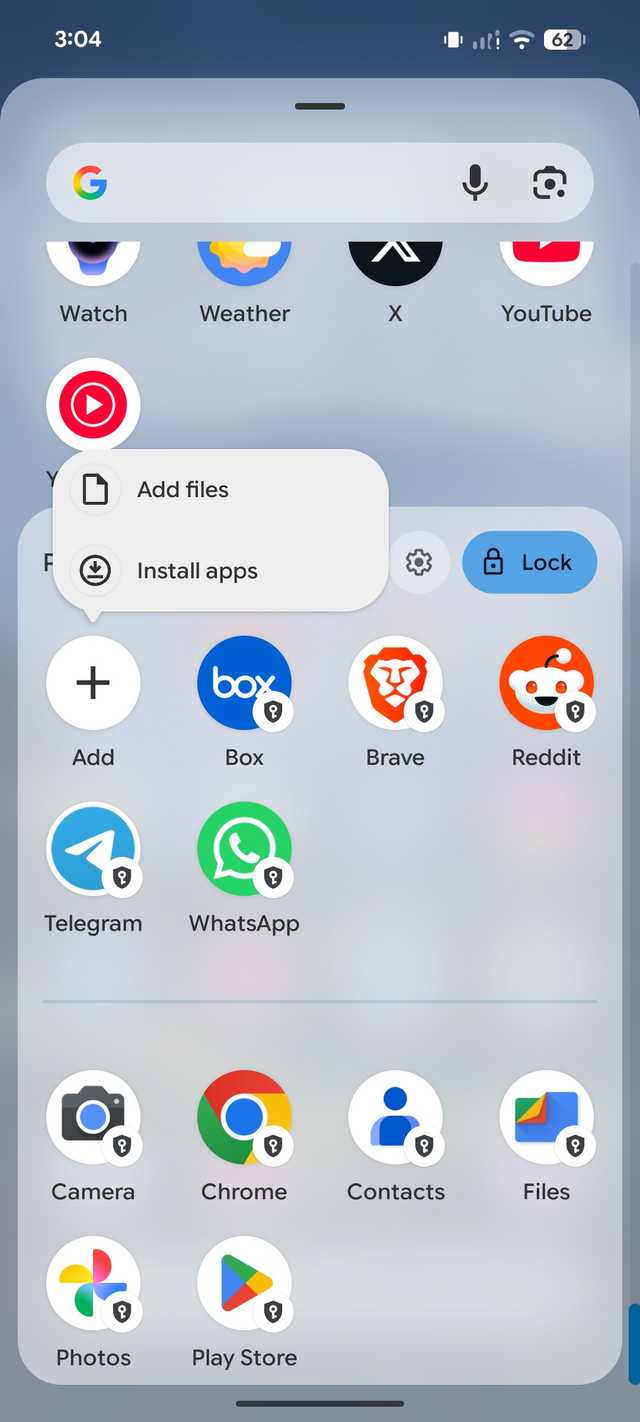Open private space settings gear

click(419, 562)
